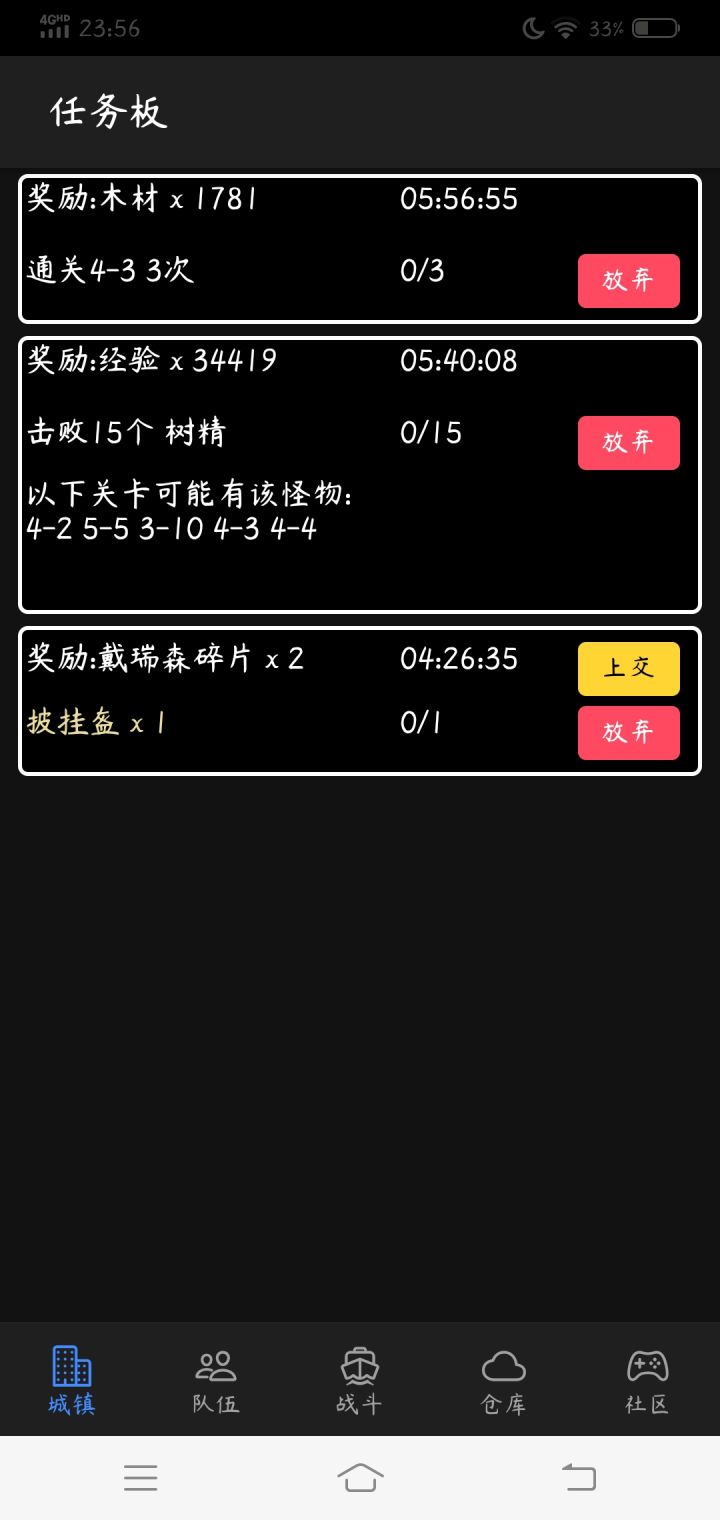Tap the 05:56:55 quest countdown timer
Screen dimensions: 720x1520
(460, 199)
